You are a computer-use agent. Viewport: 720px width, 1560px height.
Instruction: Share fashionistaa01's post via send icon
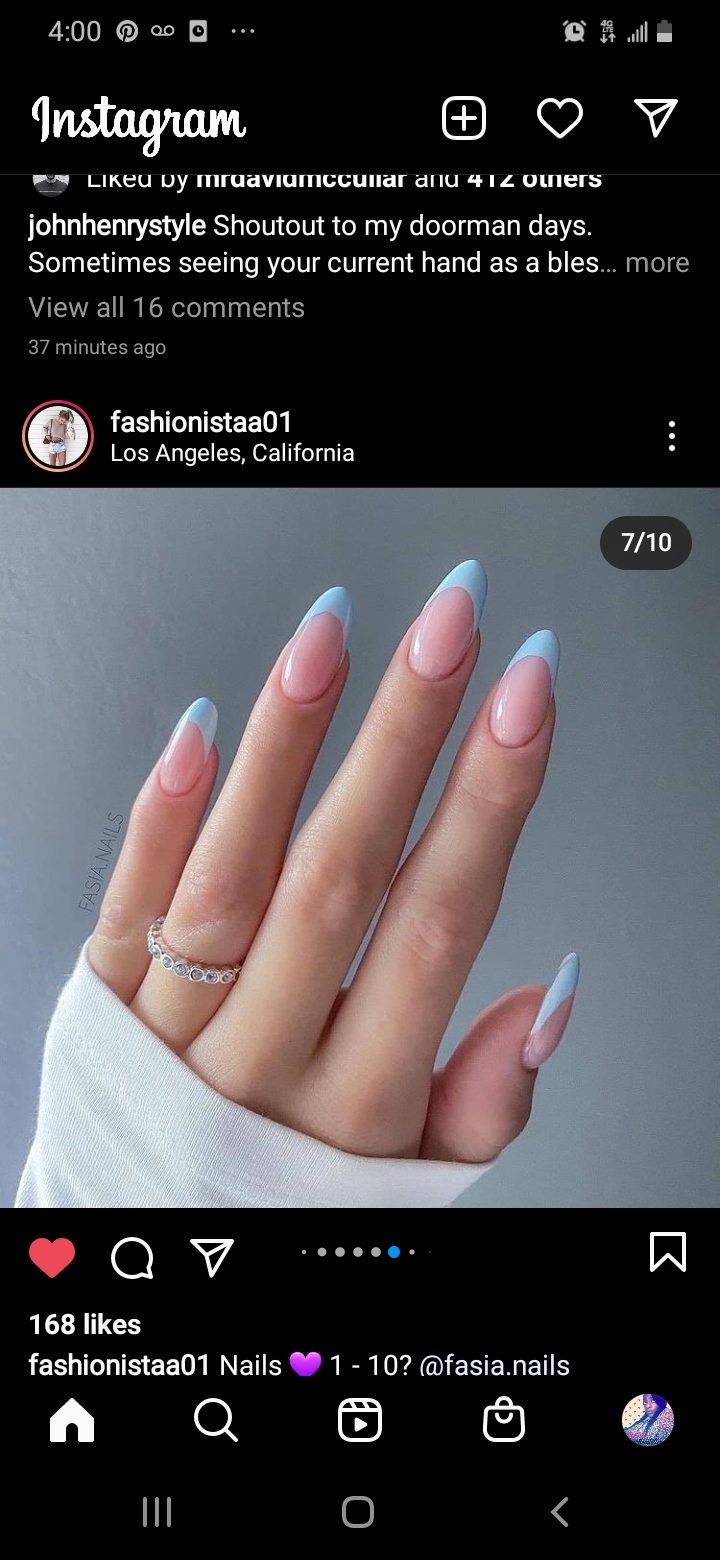[x=212, y=1256]
